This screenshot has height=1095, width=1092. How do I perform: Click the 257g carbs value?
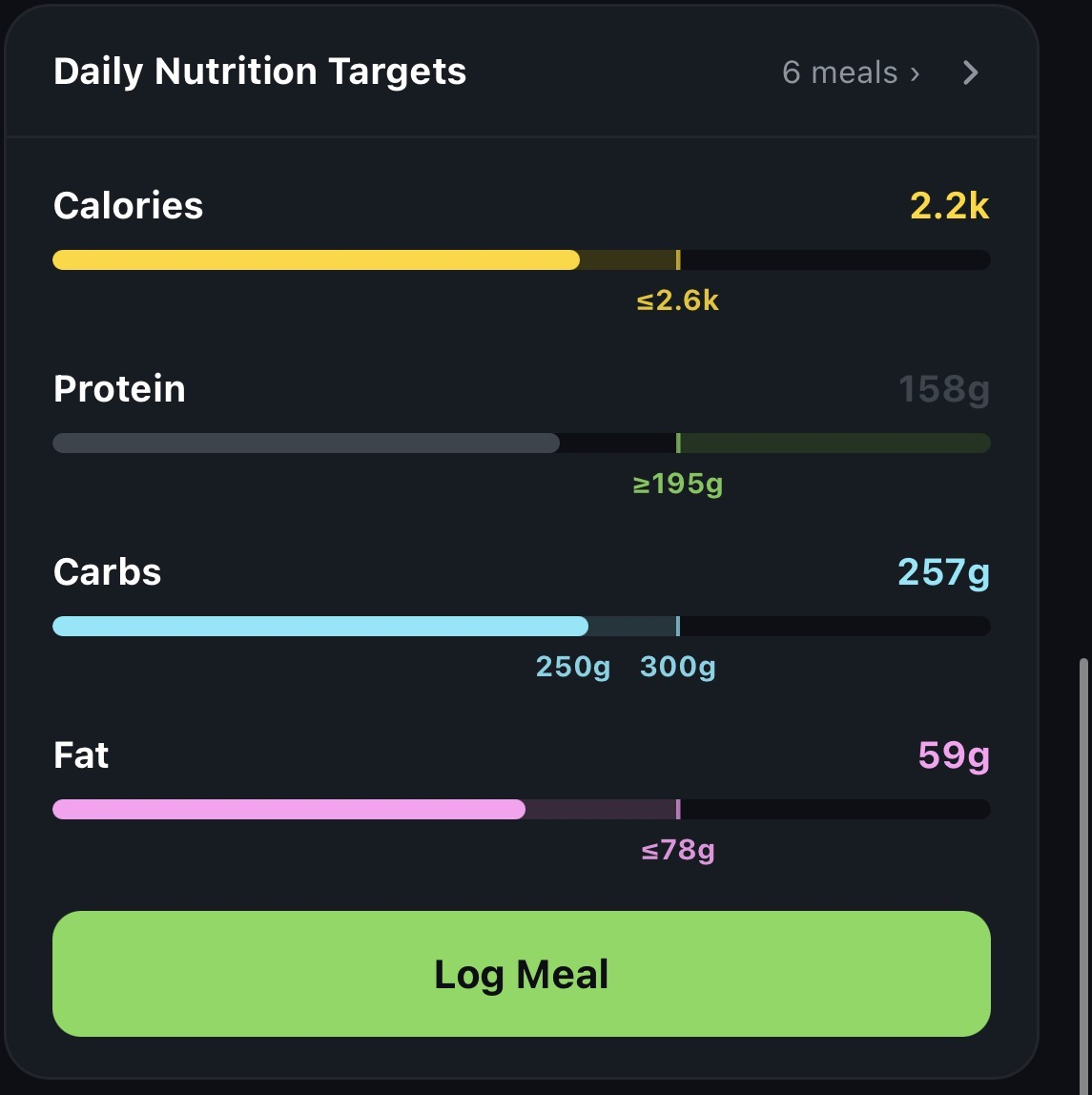942,572
